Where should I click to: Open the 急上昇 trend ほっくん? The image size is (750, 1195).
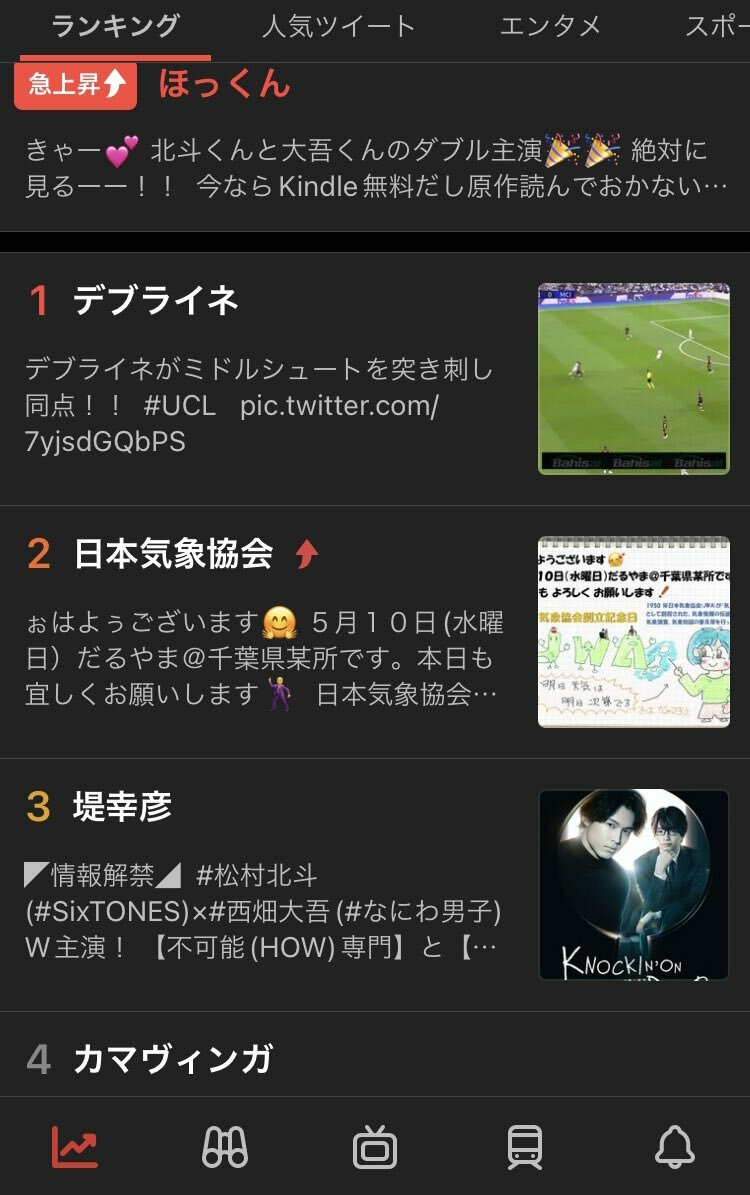(x=224, y=84)
